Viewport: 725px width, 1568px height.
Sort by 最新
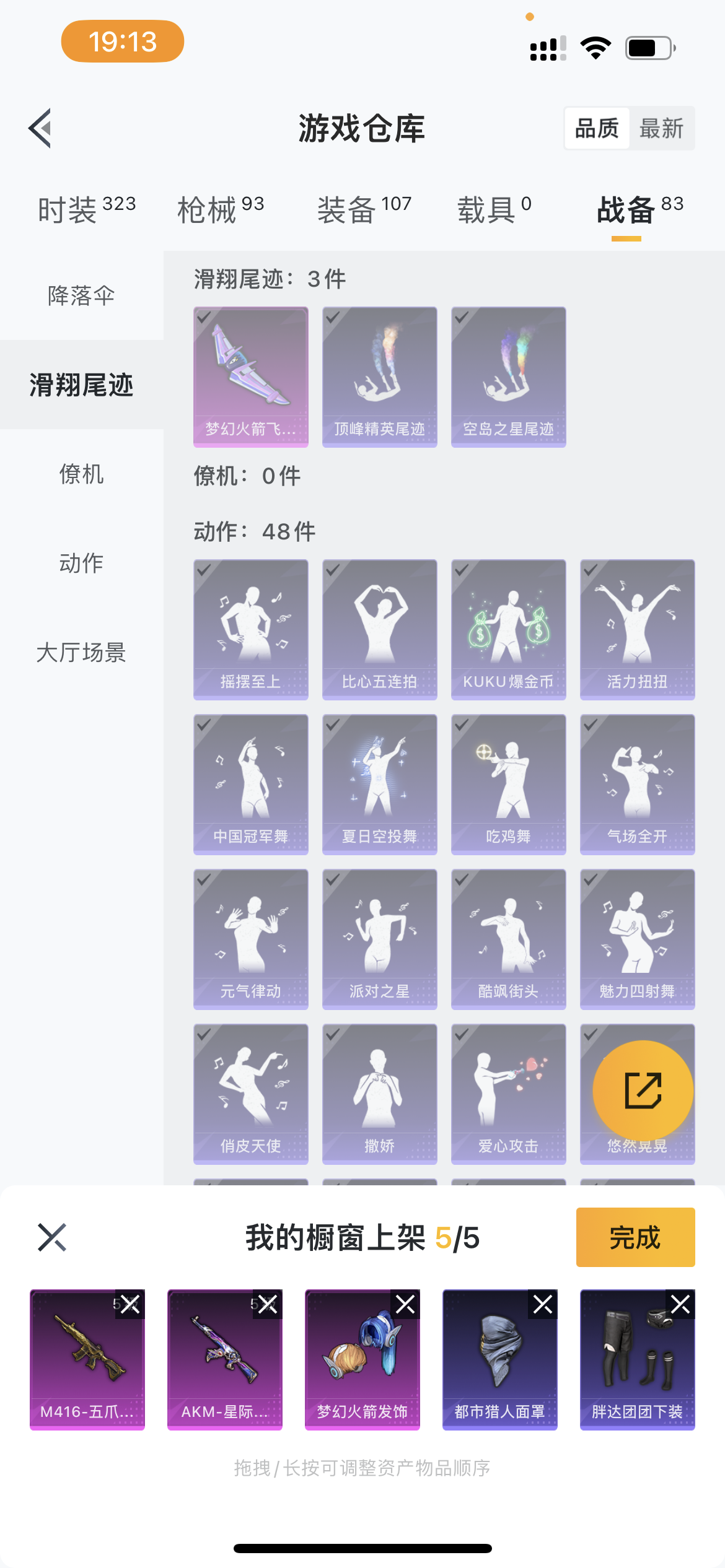coord(661,129)
